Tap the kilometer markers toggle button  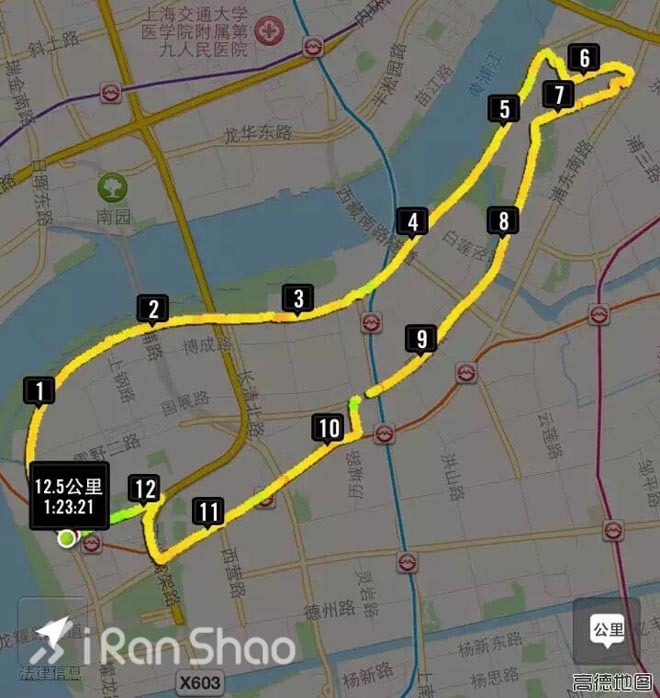pos(608,631)
